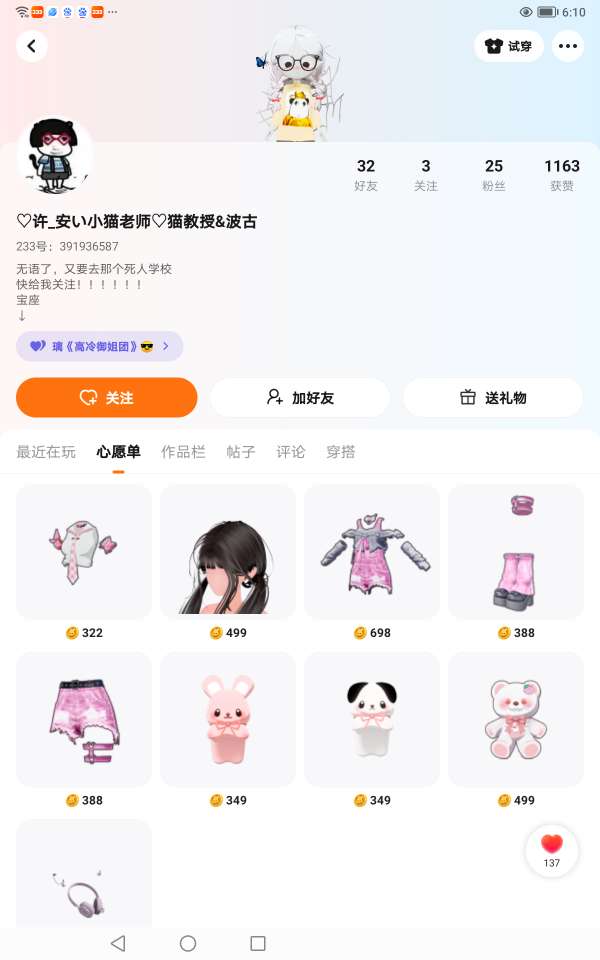Follow this user with the 关注 button
Viewport: 600px width, 960px height.
point(107,397)
